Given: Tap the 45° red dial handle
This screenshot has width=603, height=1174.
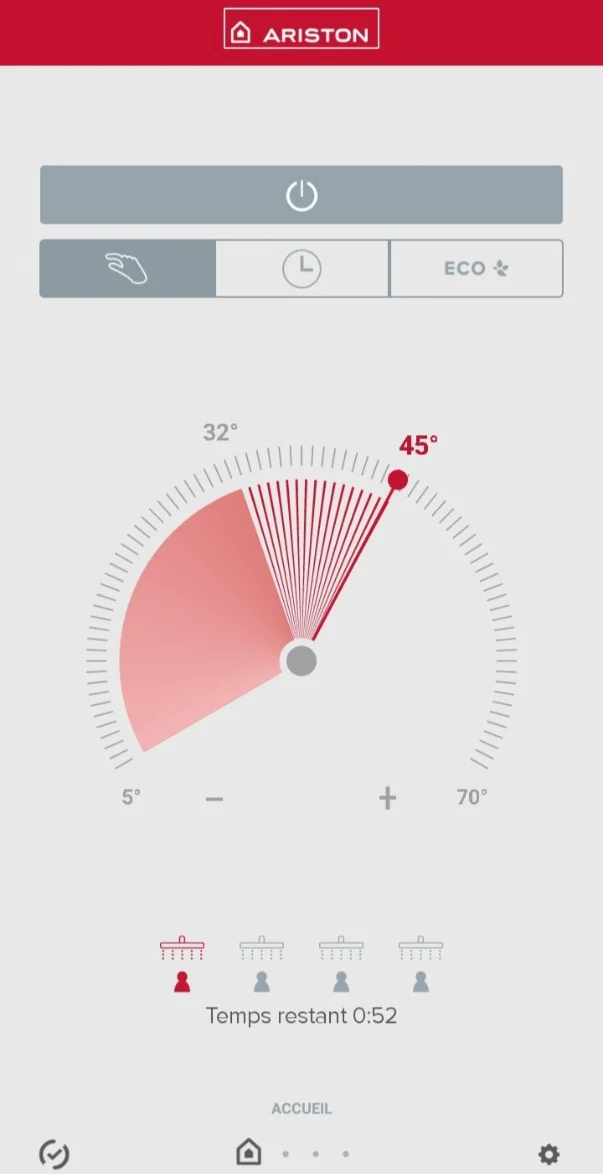Looking at the screenshot, I should coord(398,480).
